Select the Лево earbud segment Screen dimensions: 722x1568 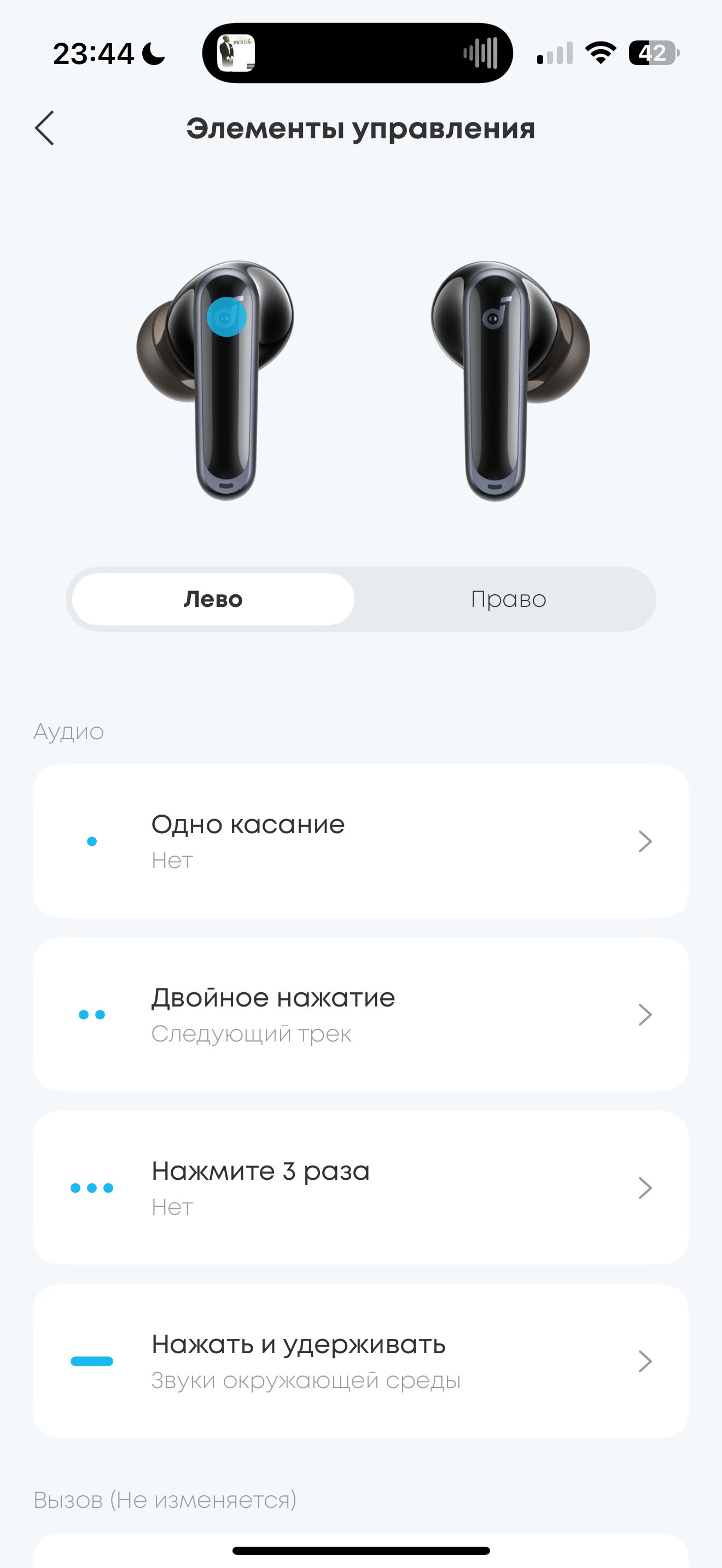(x=213, y=600)
